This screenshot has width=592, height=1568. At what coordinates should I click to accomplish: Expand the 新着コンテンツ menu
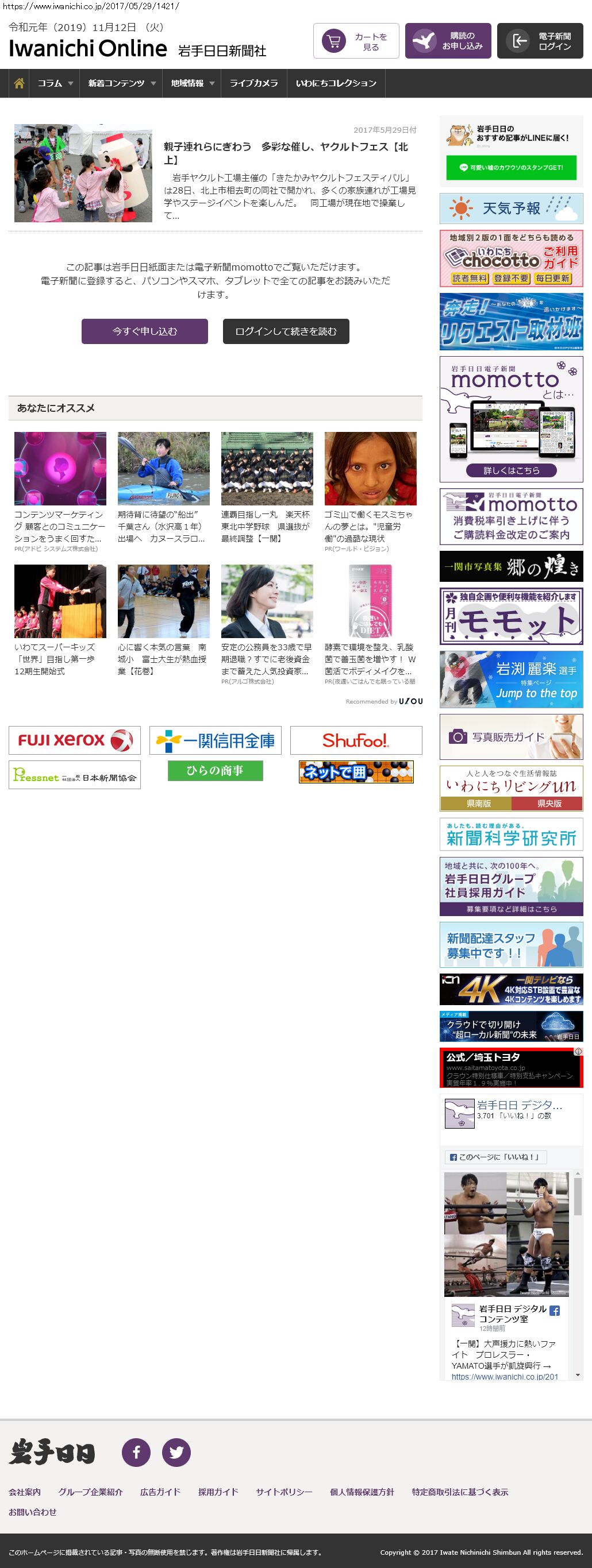[x=121, y=83]
